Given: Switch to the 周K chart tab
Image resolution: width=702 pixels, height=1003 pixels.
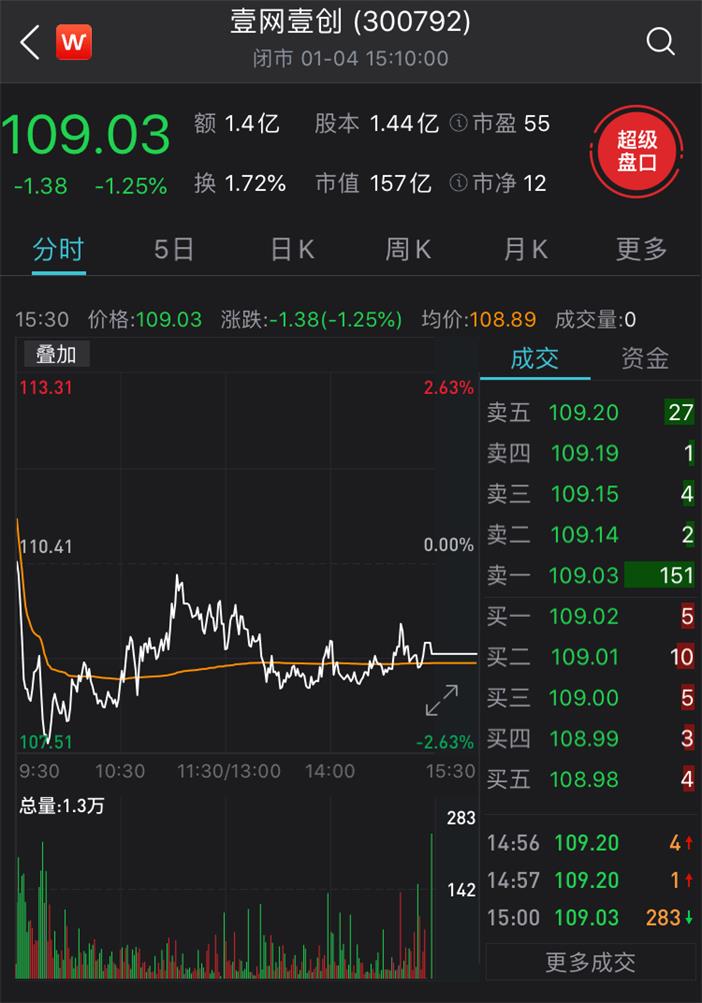Looking at the screenshot, I should pyautogui.click(x=408, y=249).
